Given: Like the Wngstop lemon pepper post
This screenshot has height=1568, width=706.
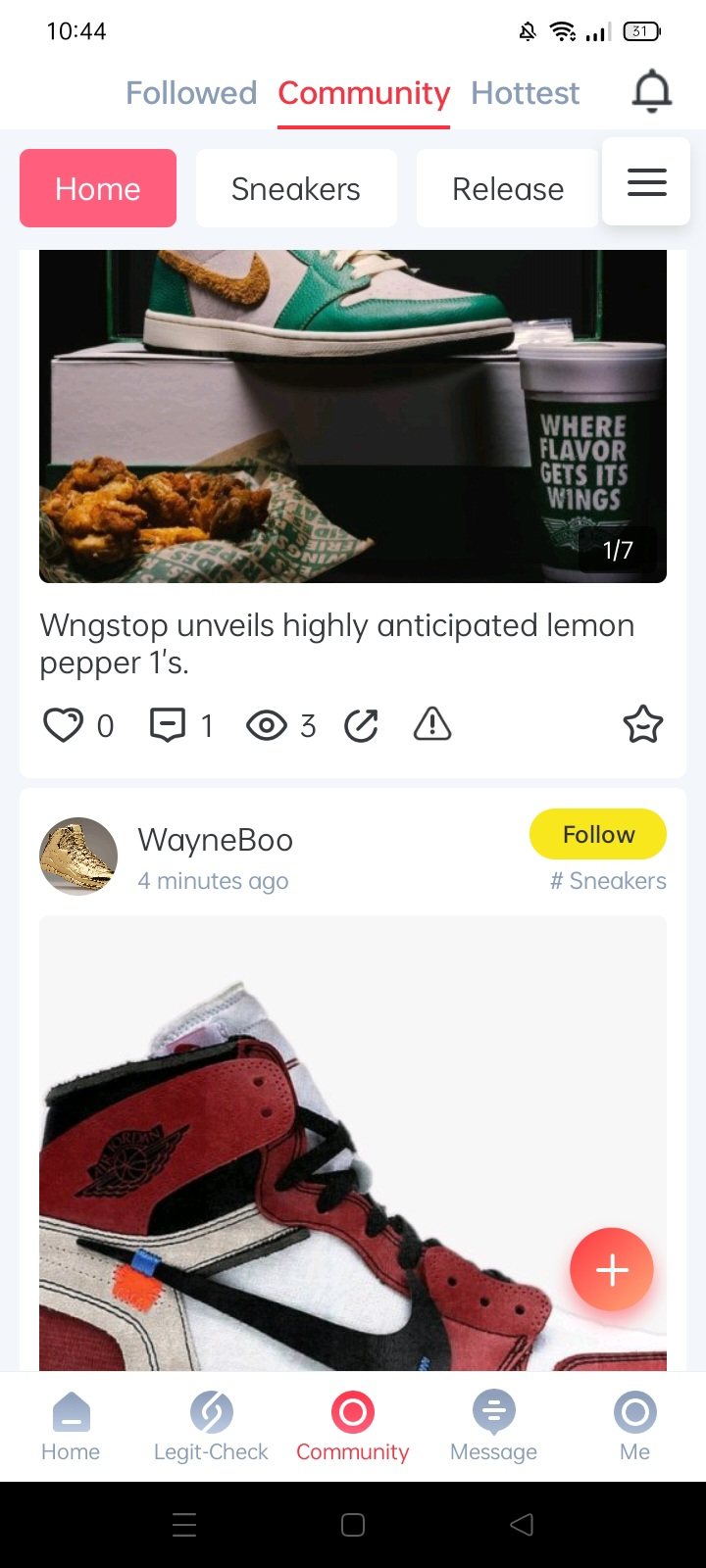Looking at the screenshot, I should (x=64, y=725).
